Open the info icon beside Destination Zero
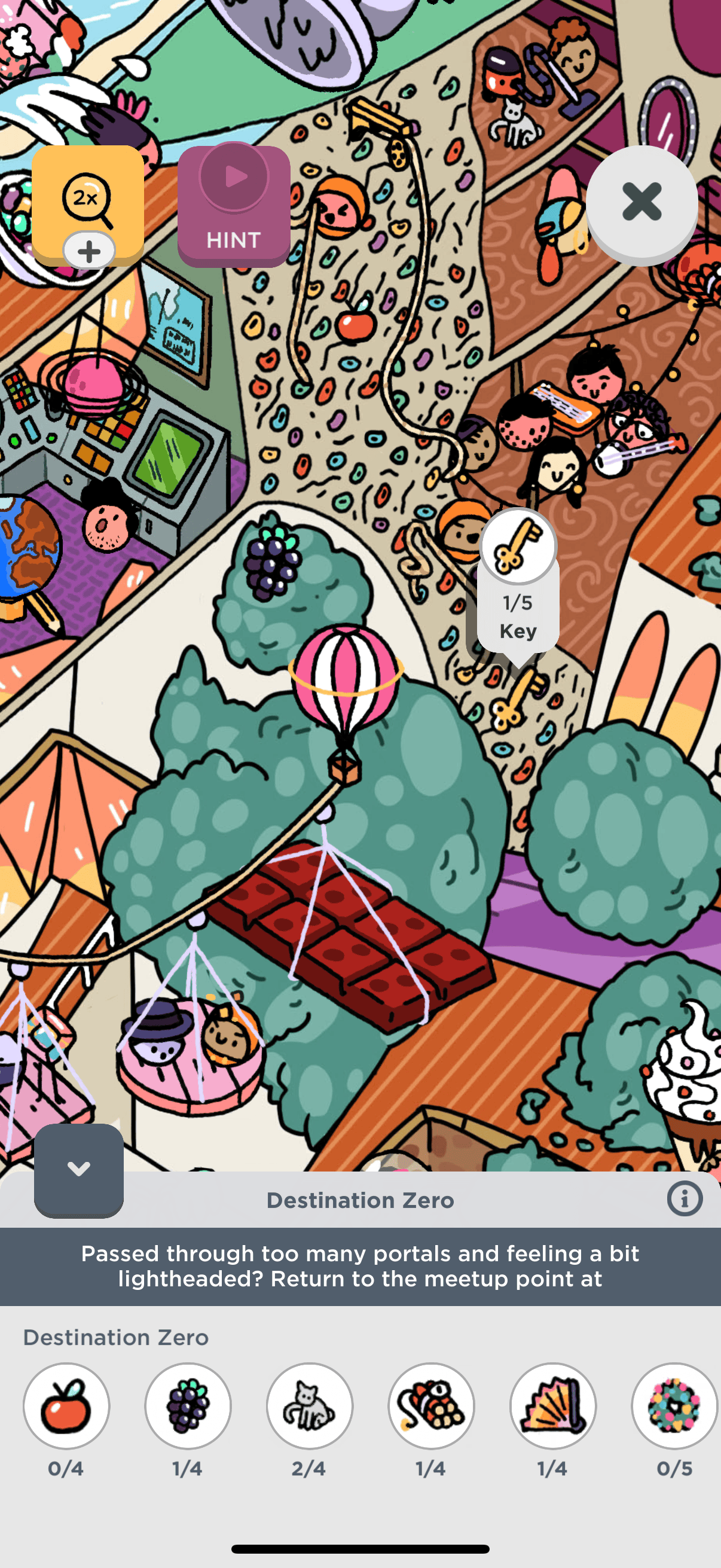 point(684,1199)
